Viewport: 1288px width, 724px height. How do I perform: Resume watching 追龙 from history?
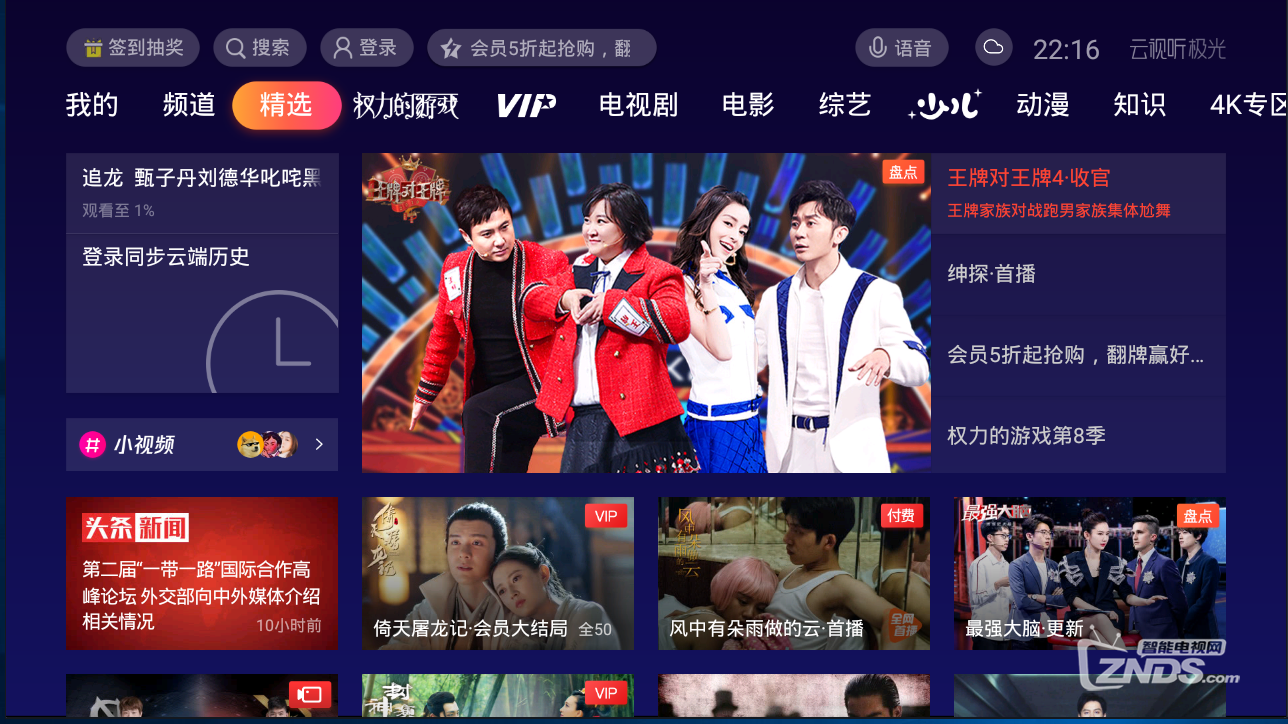(202, 192)
